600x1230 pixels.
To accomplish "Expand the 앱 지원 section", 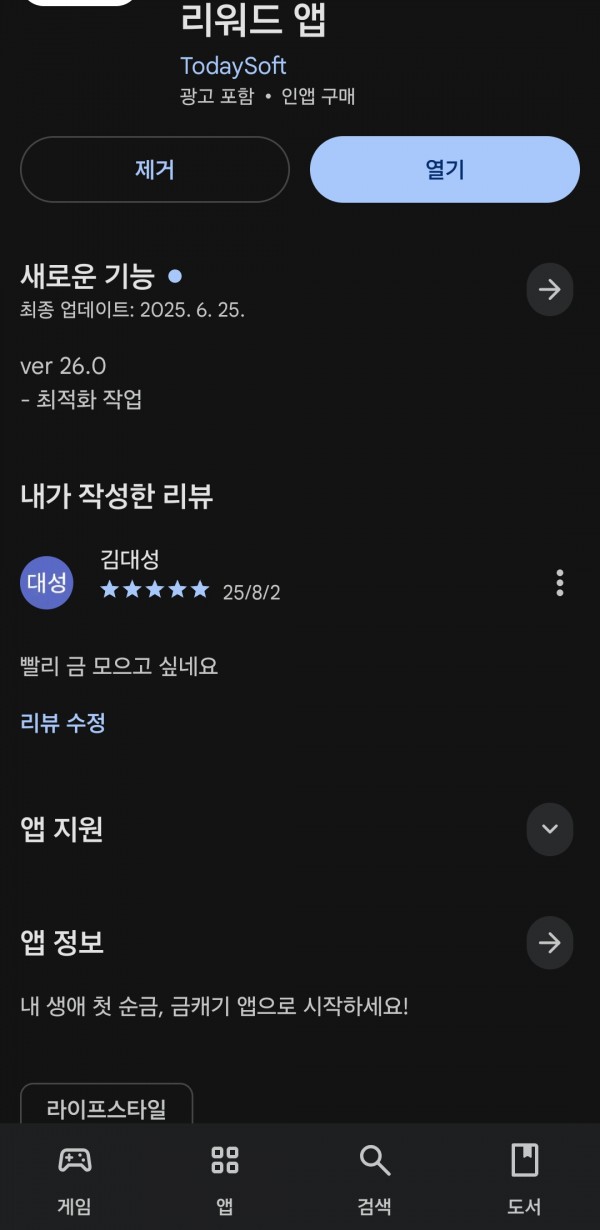I will coord(550,829).
